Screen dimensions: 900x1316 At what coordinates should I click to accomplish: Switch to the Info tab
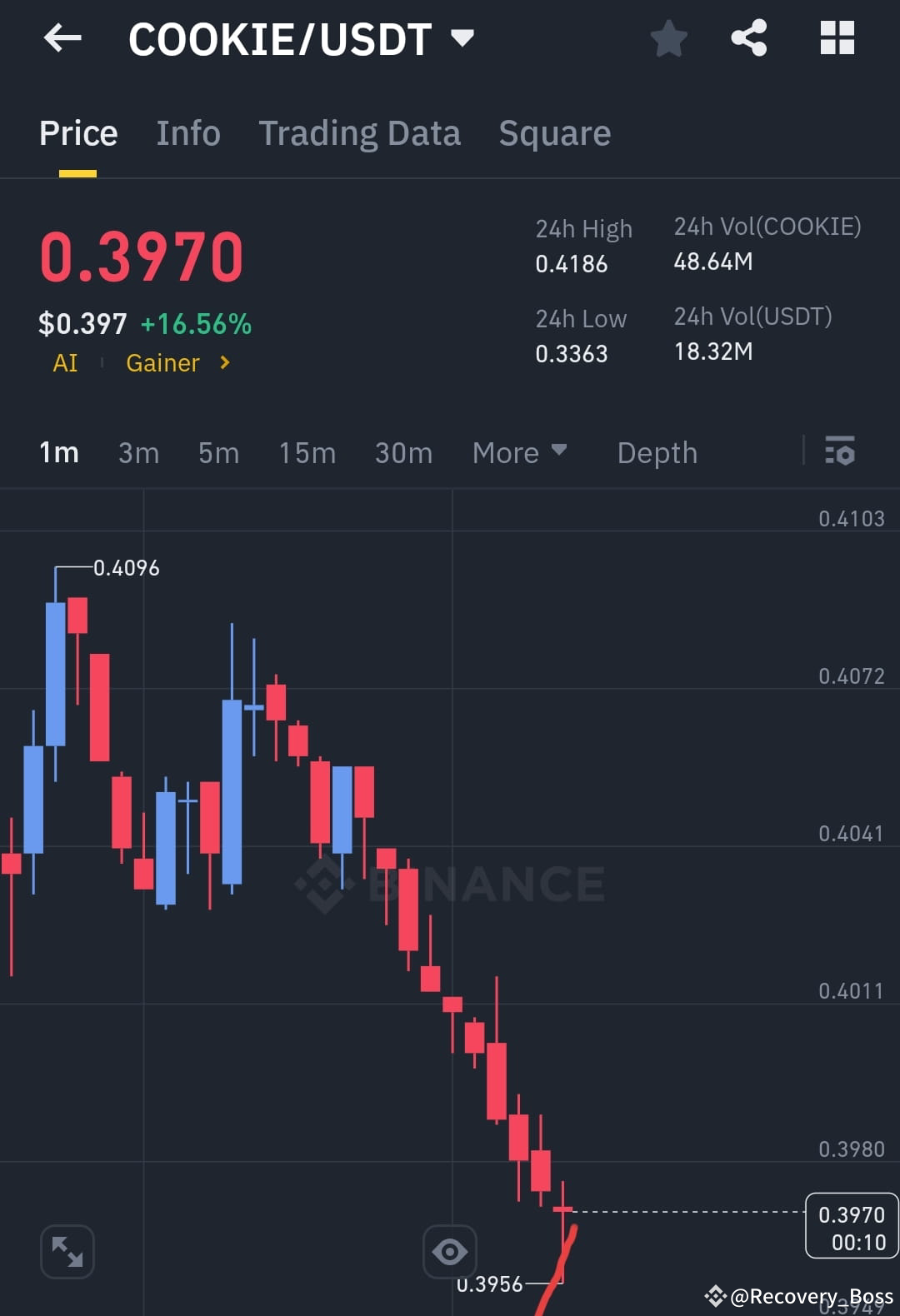(188, 133)
